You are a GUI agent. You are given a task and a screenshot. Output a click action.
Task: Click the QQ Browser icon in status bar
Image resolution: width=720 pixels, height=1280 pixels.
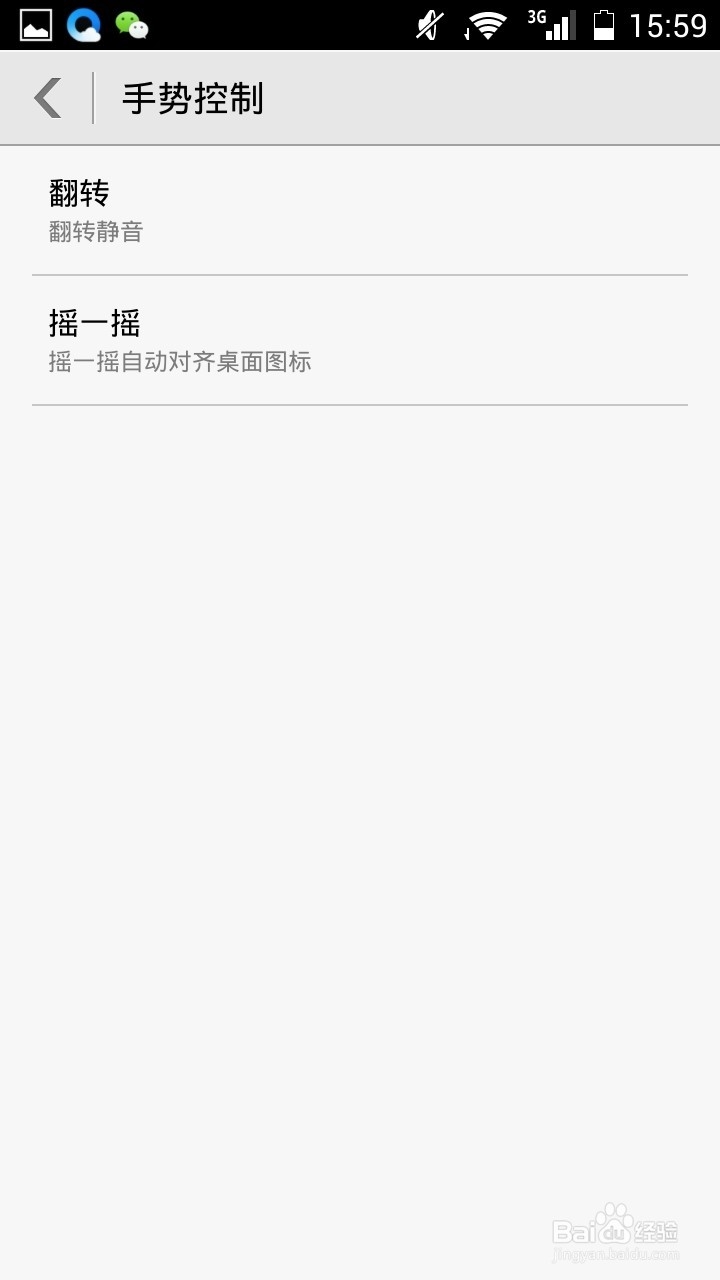(x=81, y=24)
